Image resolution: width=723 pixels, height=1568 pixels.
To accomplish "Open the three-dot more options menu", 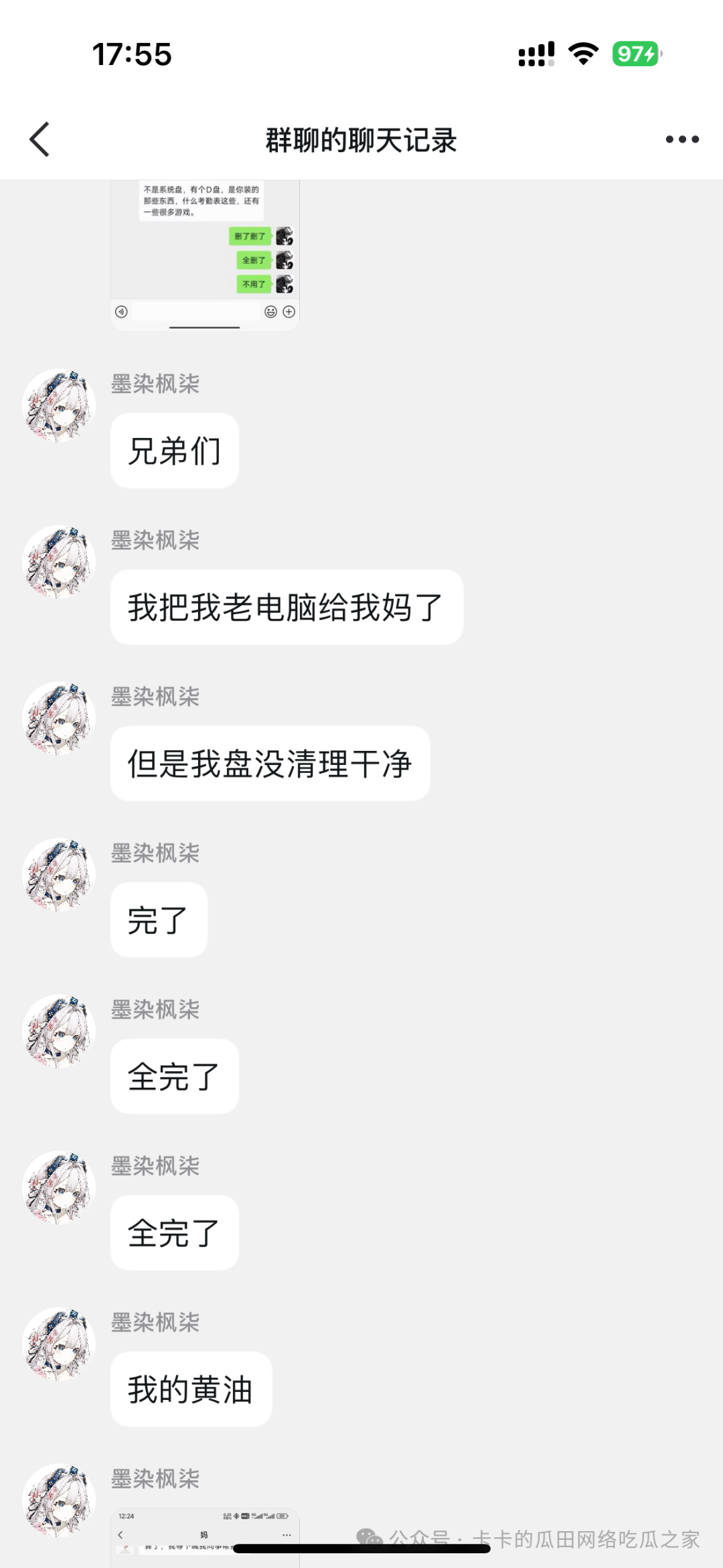I will click(681, 139).
